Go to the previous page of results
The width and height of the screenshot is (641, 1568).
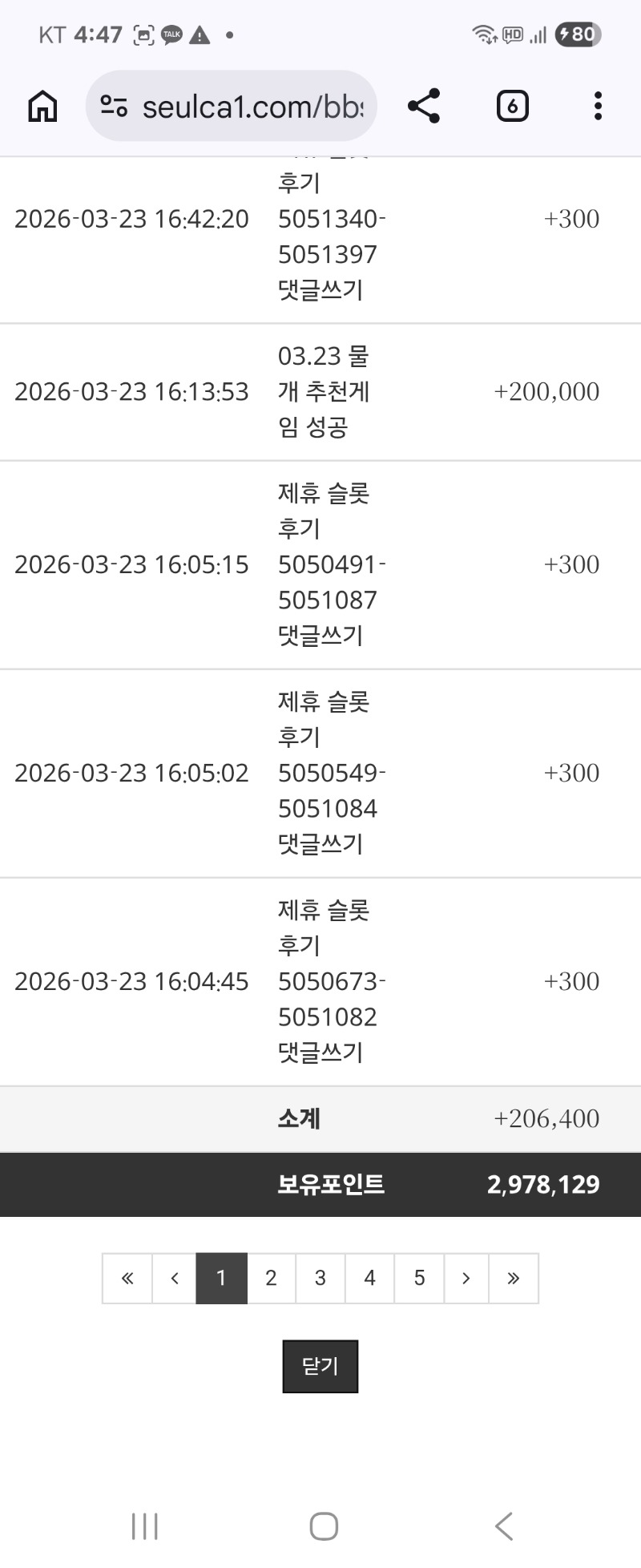point(175,1278)
